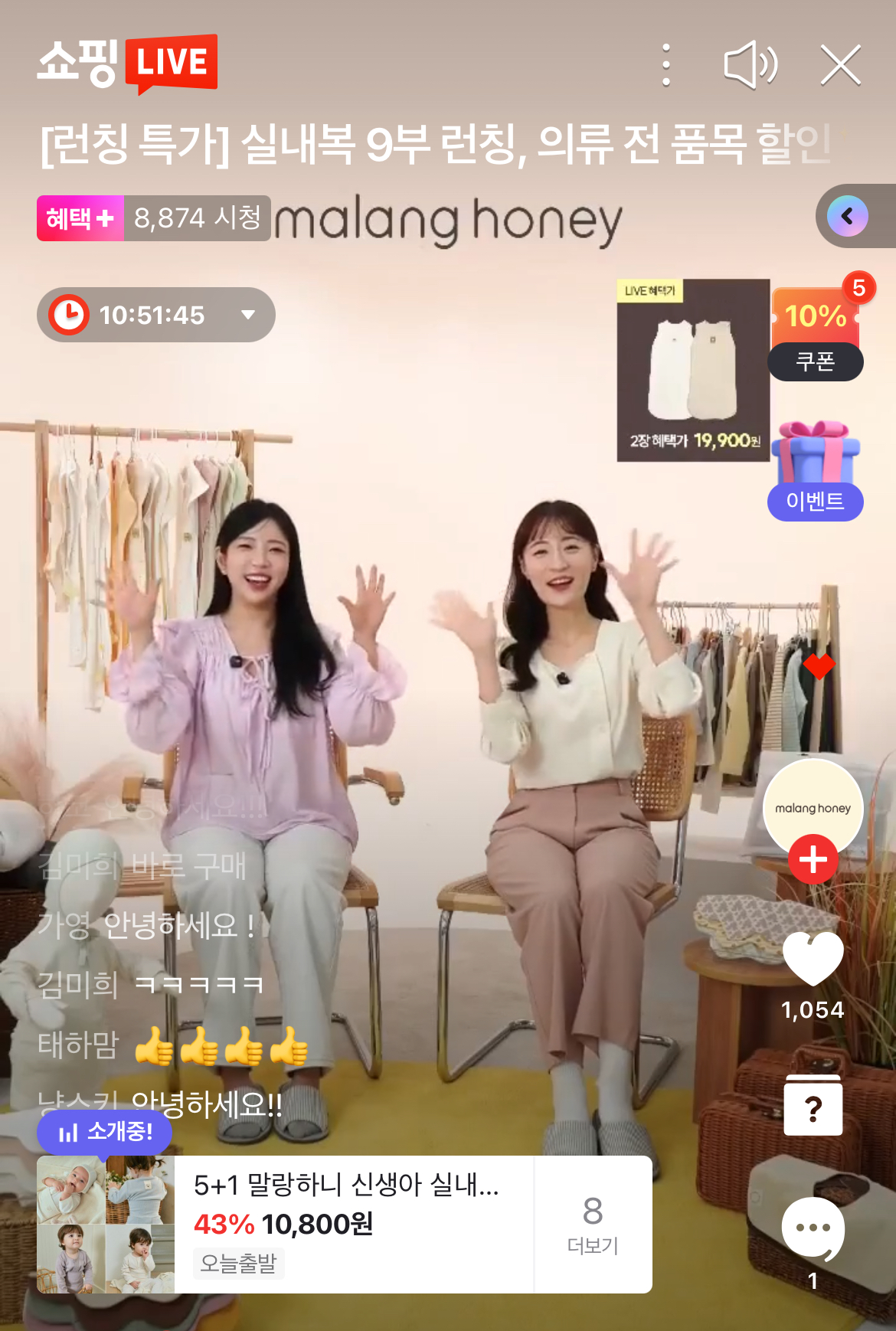The height and width of the screenshot is (1331, 896).
Task: Open the 이벤트 gift box
Action: tap(816, 473)
